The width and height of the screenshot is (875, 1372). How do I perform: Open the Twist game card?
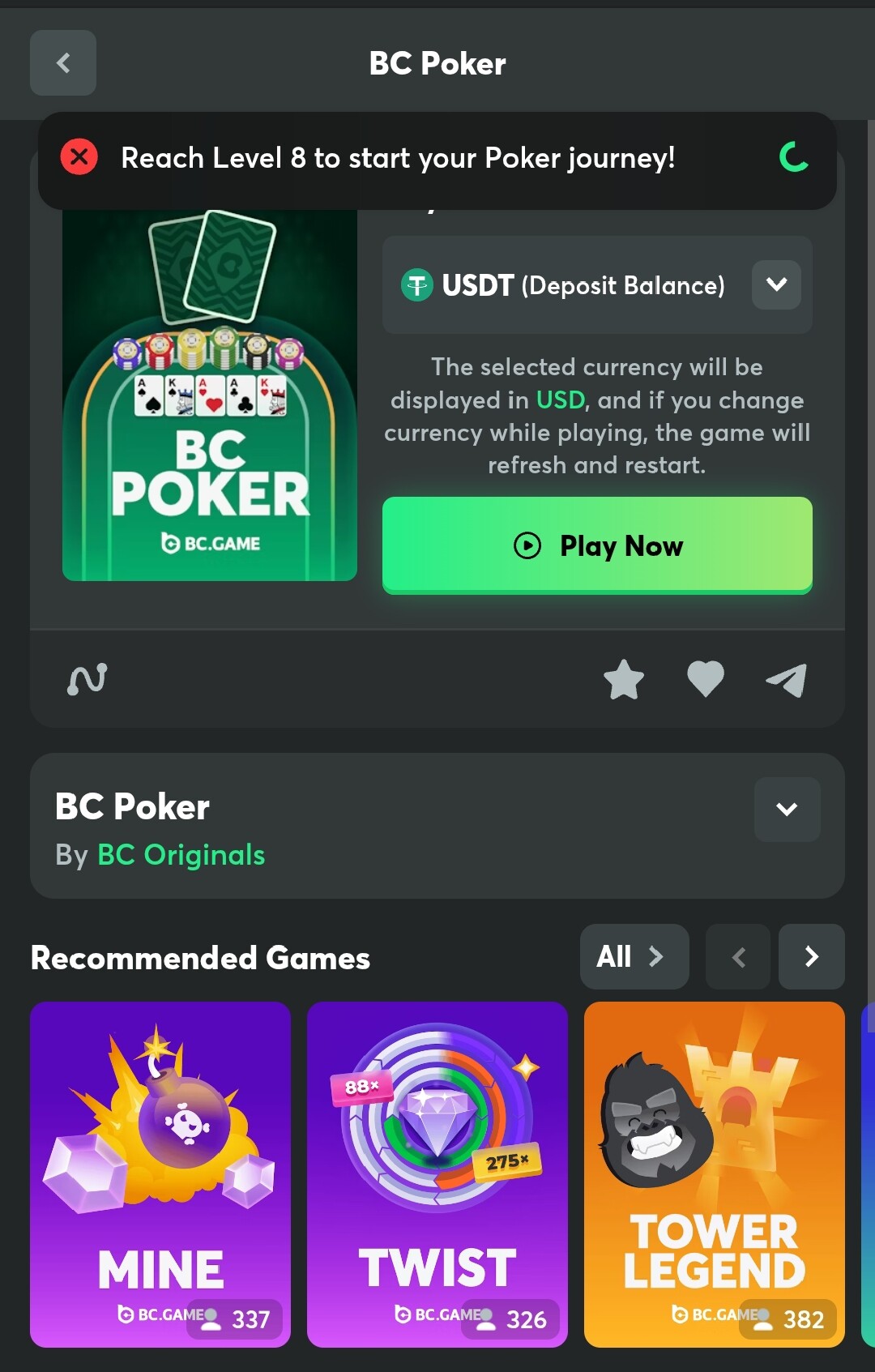[x=437, y=1173]
